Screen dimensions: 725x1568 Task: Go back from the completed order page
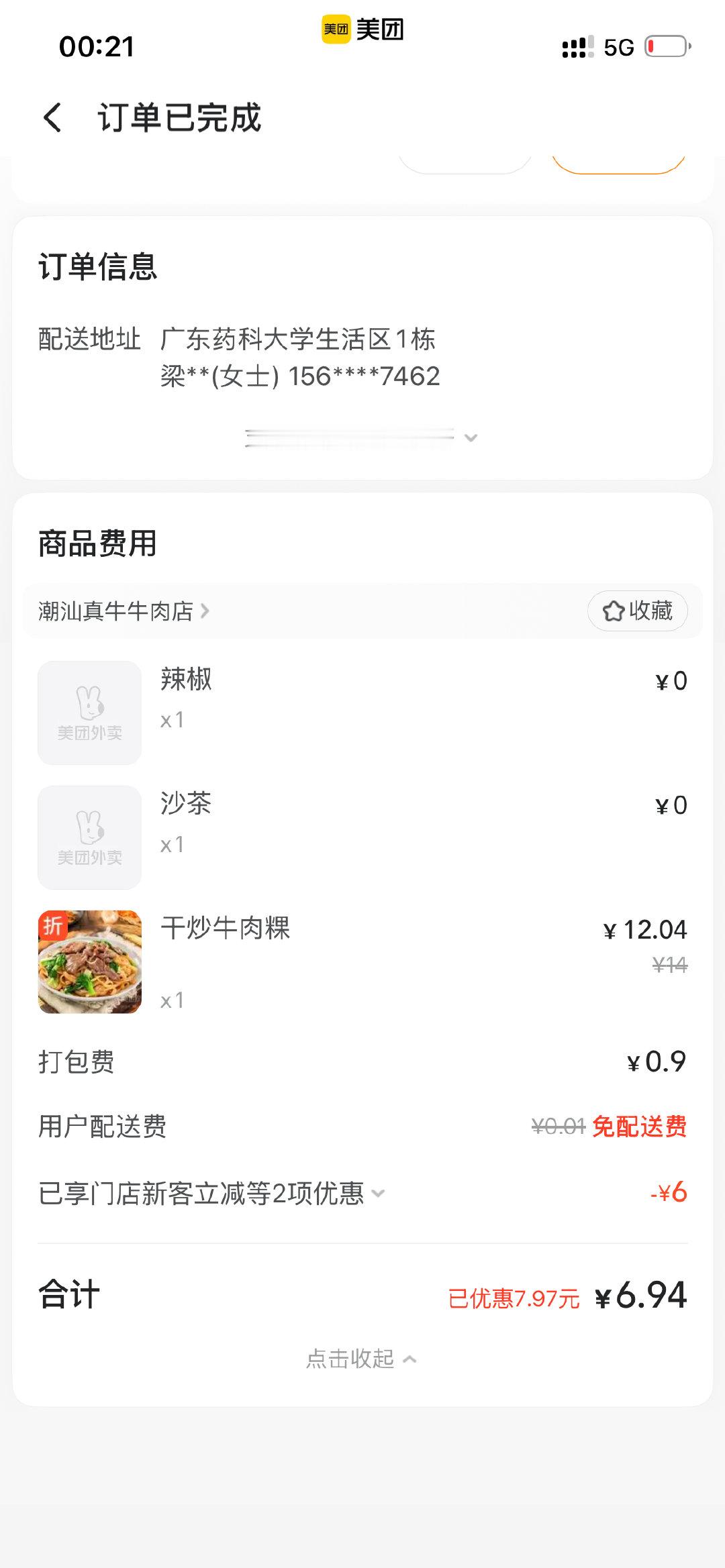coord(52,118)
